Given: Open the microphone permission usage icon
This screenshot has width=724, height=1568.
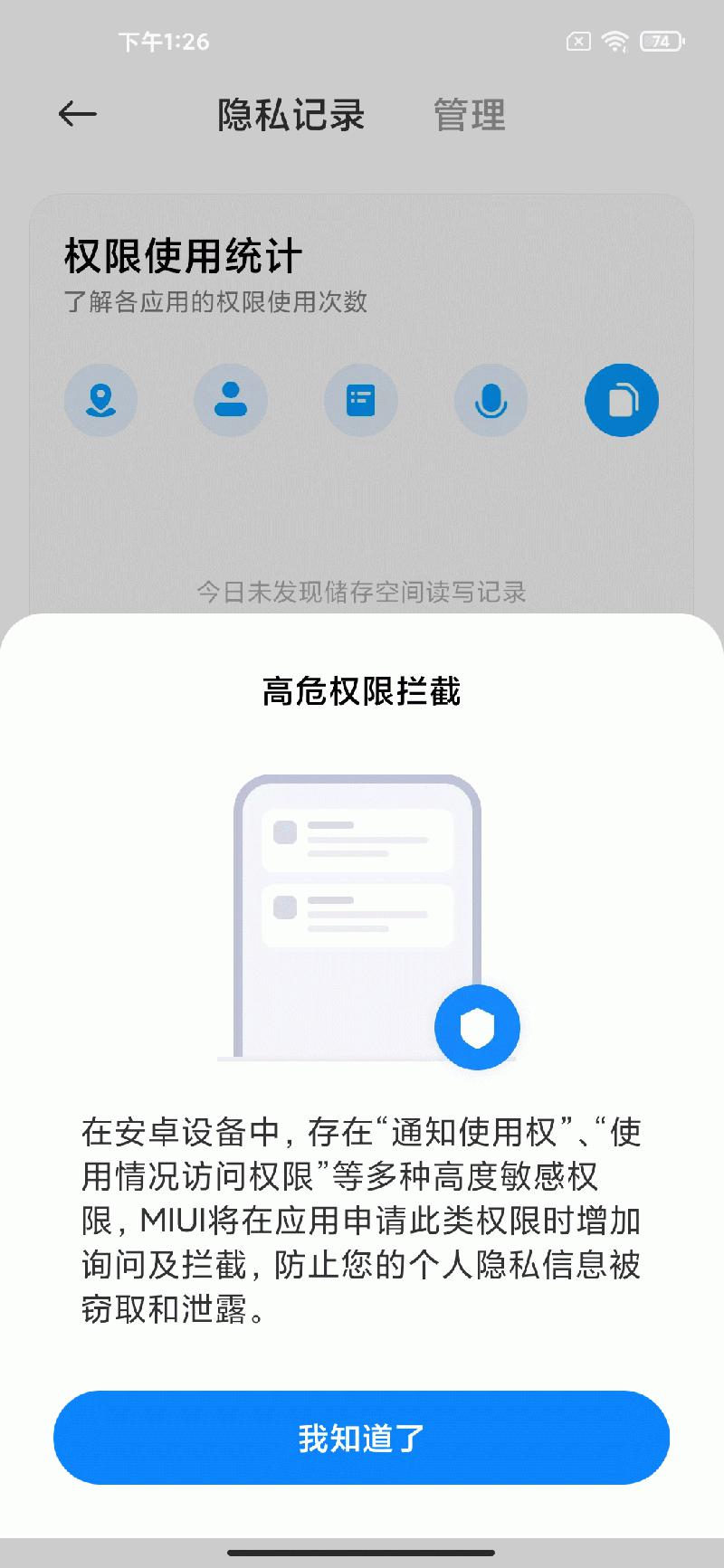Looking at the screenshot, I should coord(491,400).
